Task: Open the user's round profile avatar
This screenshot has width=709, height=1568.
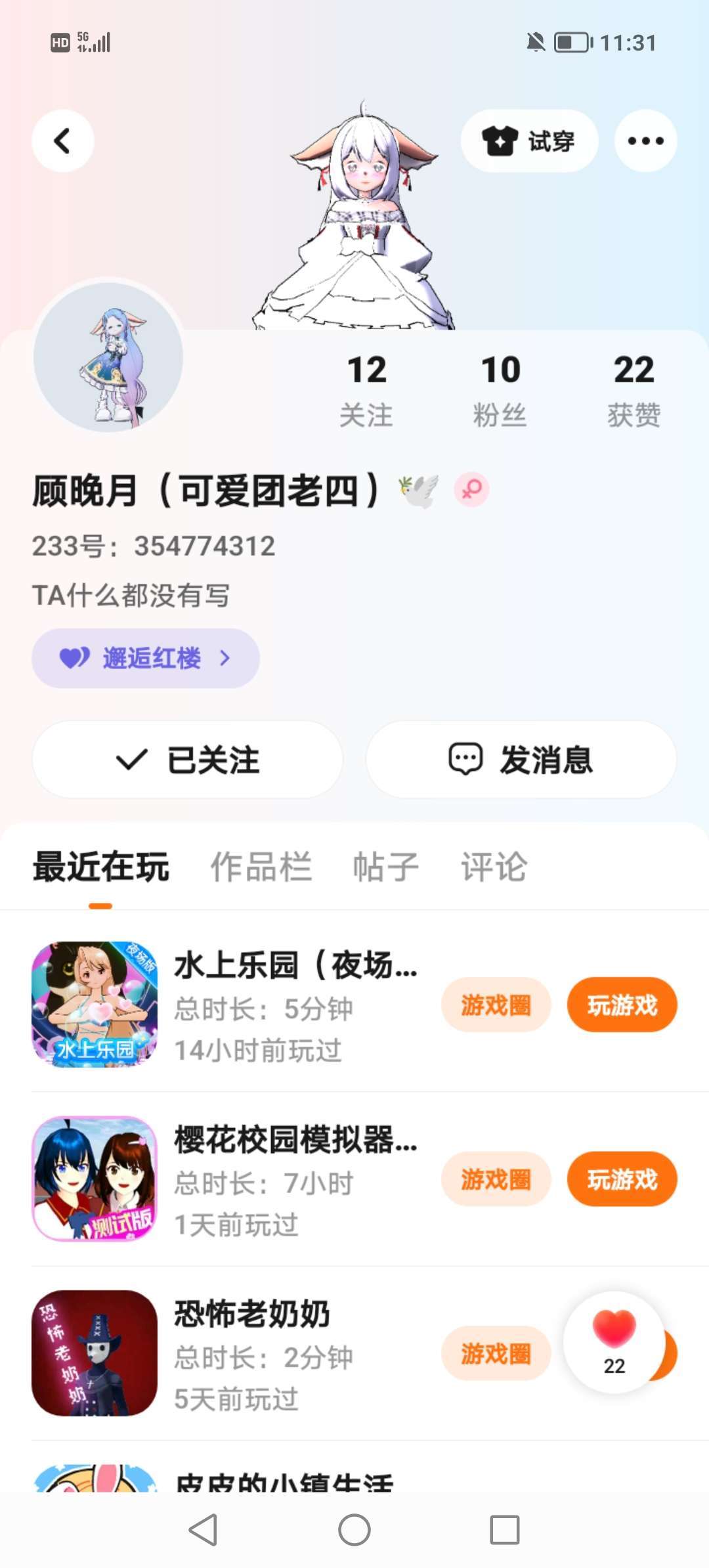Action: (108, 357)
